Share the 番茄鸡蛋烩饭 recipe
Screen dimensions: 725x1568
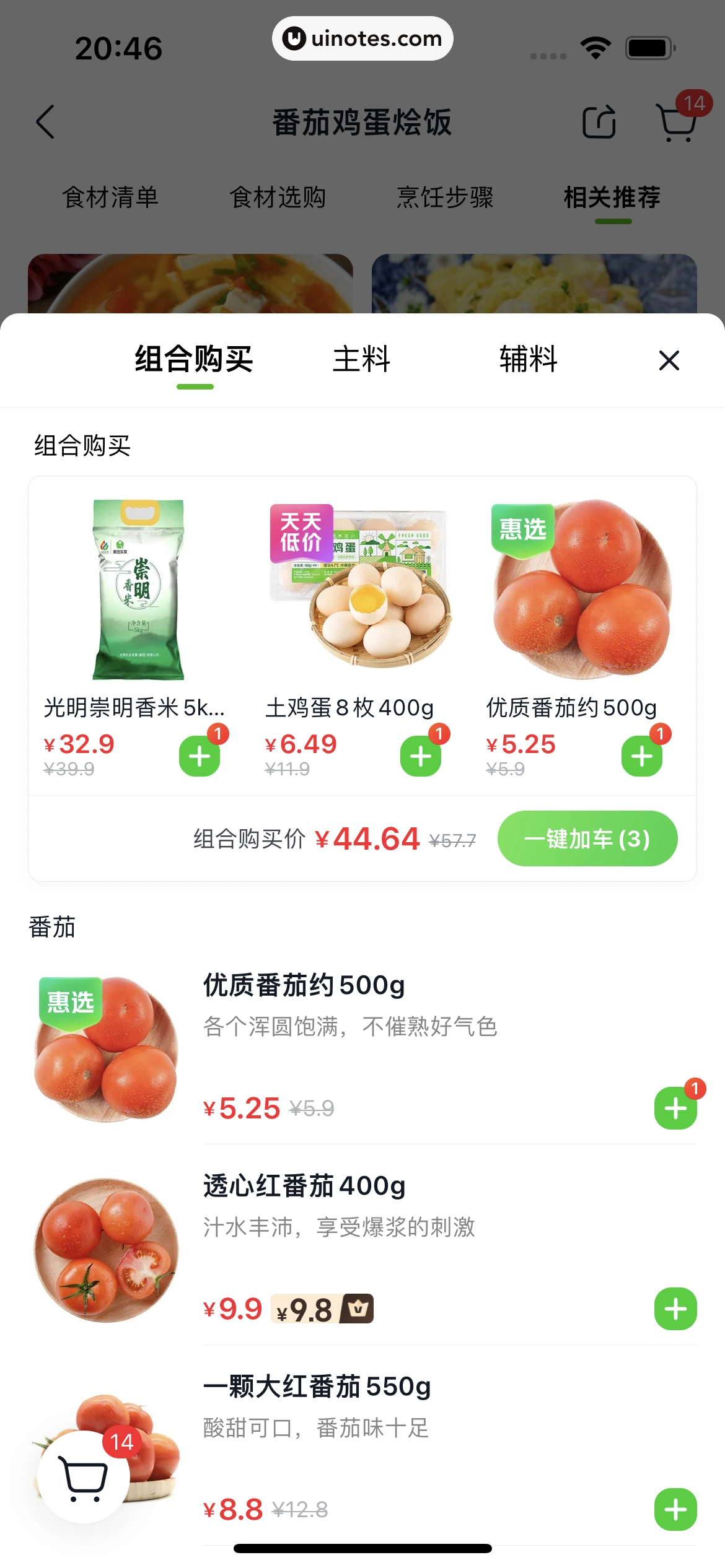[599, 121]
